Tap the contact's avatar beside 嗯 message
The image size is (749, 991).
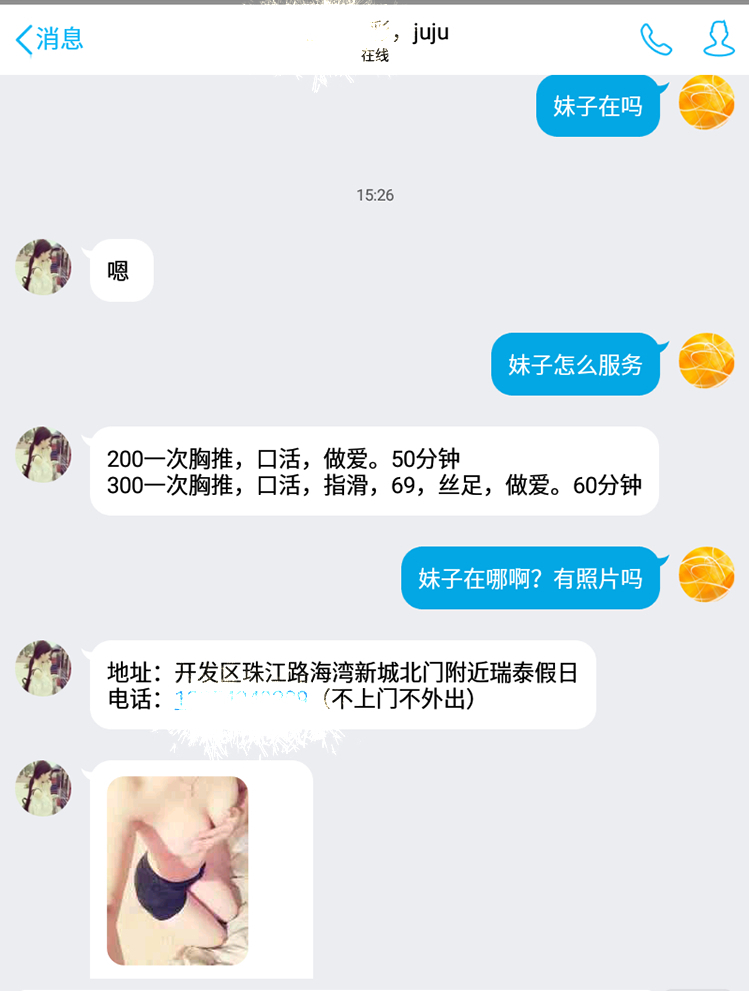pos(42,268)
